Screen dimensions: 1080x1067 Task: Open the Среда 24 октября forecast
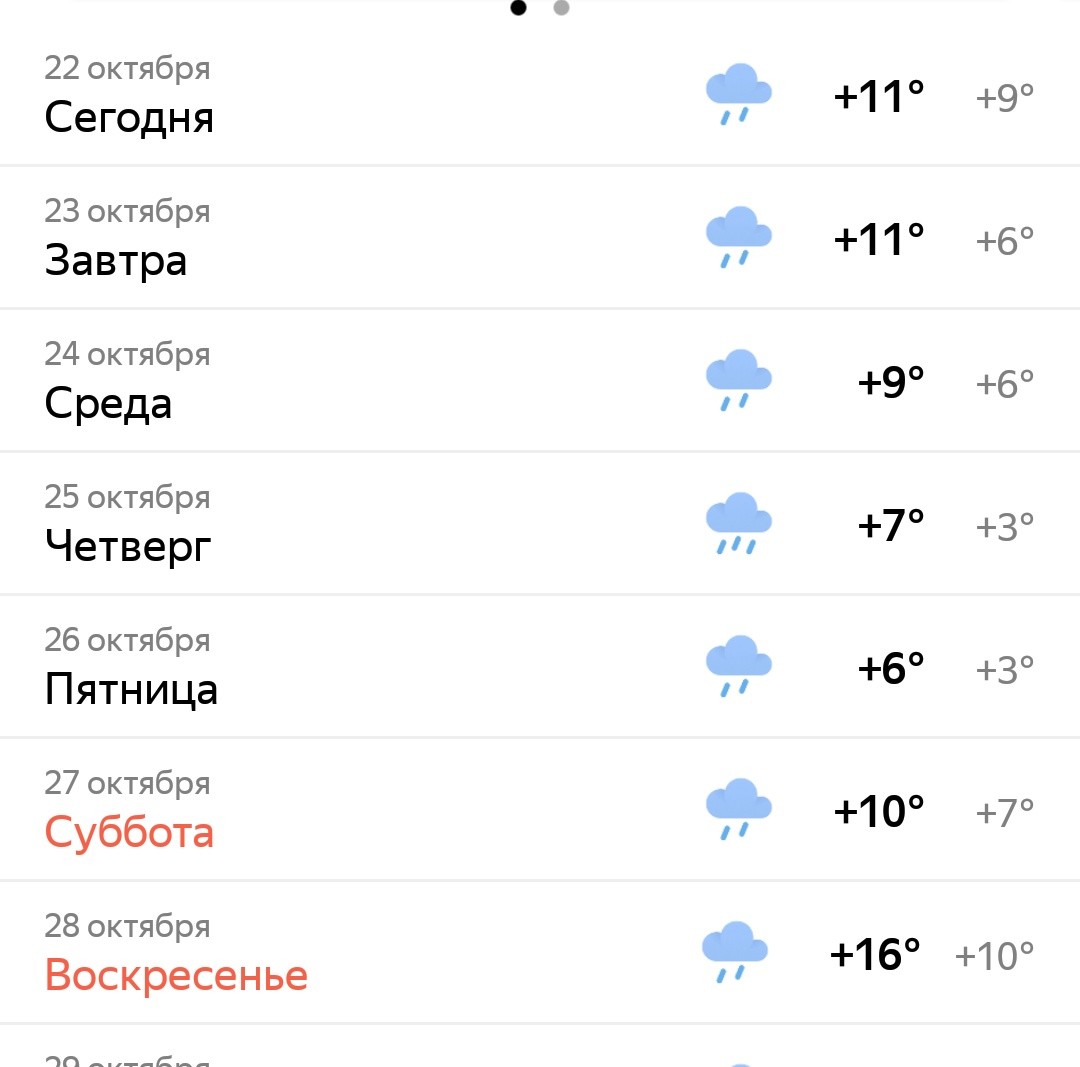540,382
